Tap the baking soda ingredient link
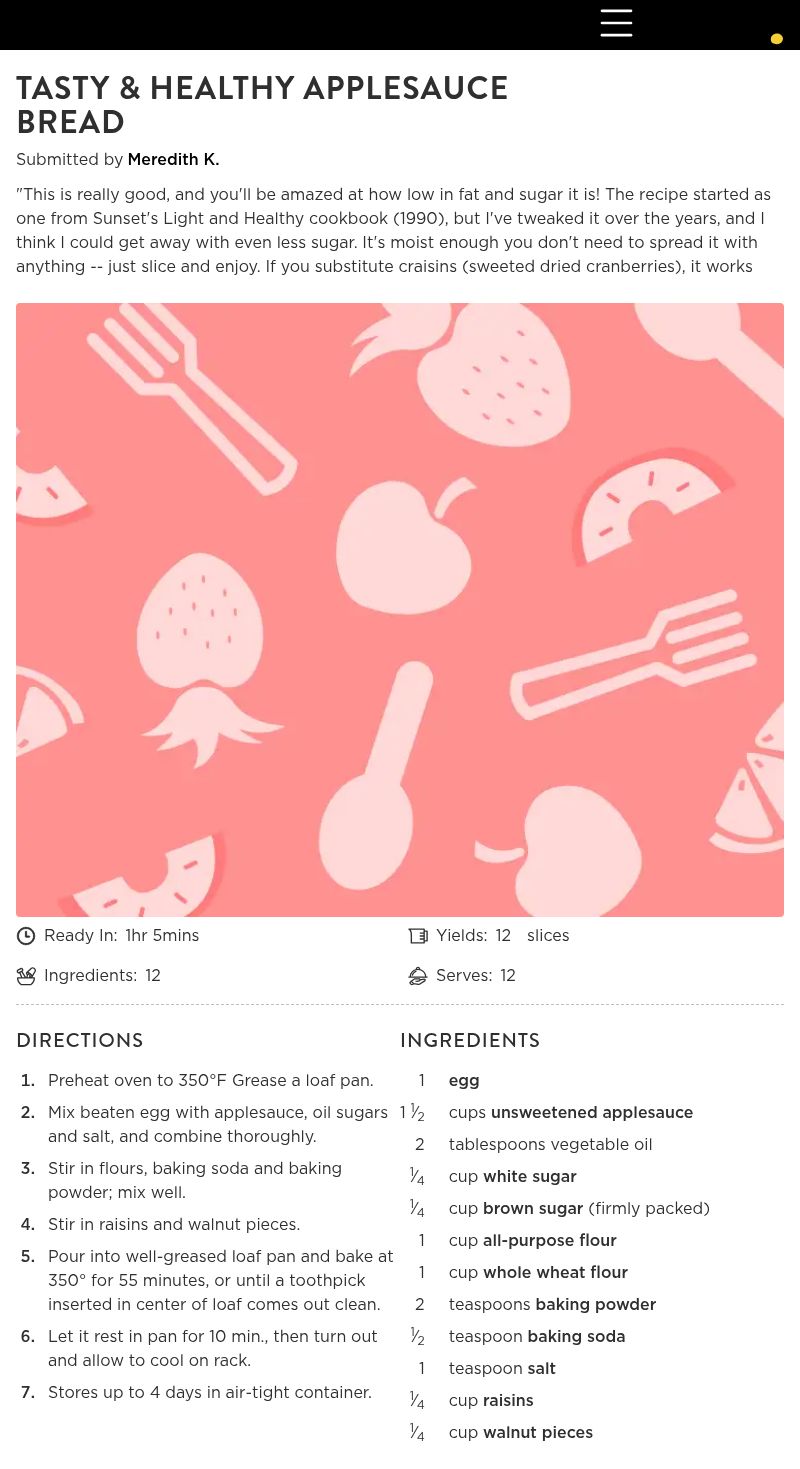The height and width of the screenshot is (1469, 800). (576, 1337)
